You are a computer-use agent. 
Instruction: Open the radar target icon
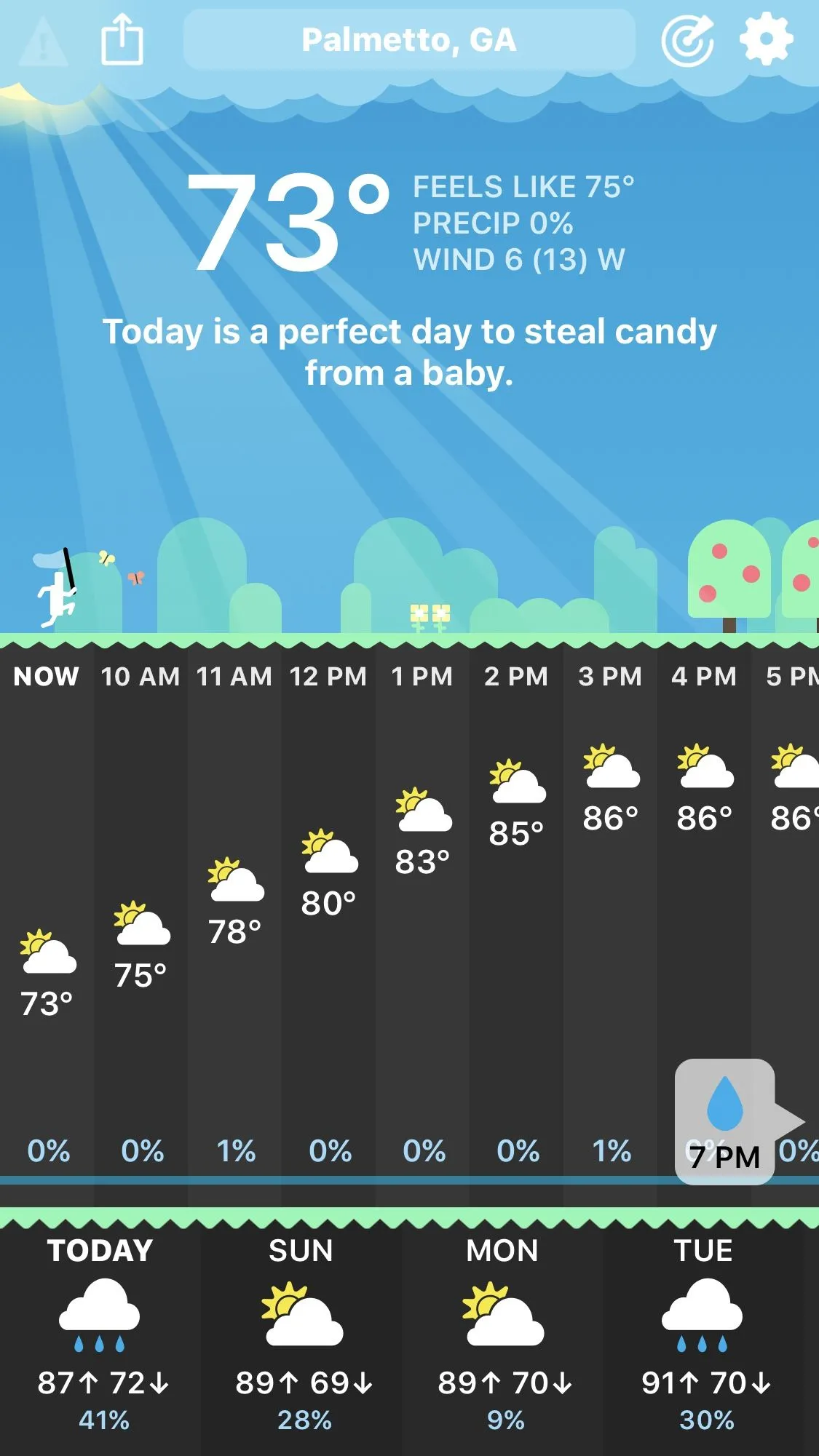[687, 40]
